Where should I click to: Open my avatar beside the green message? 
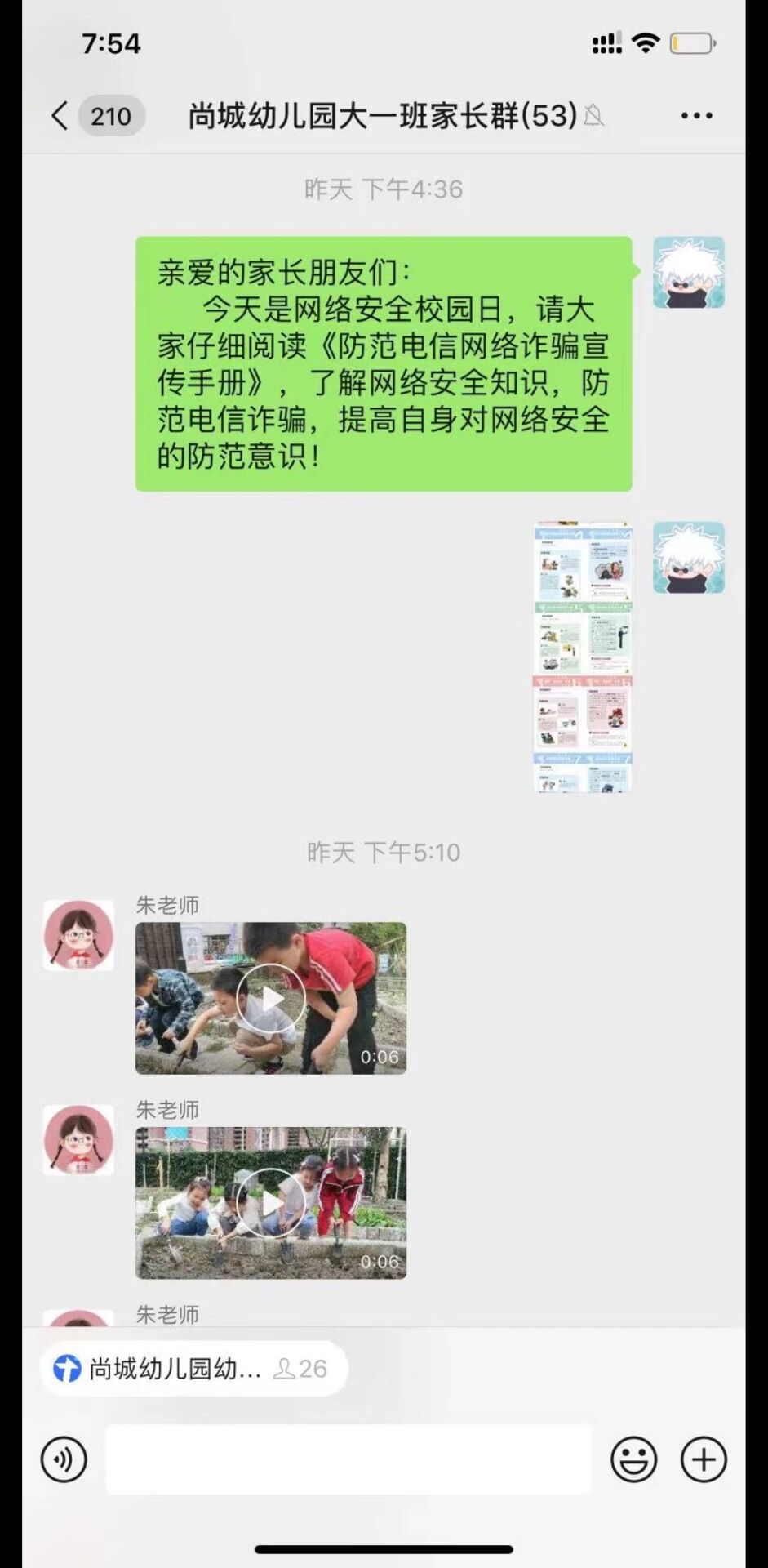point(688,273)
